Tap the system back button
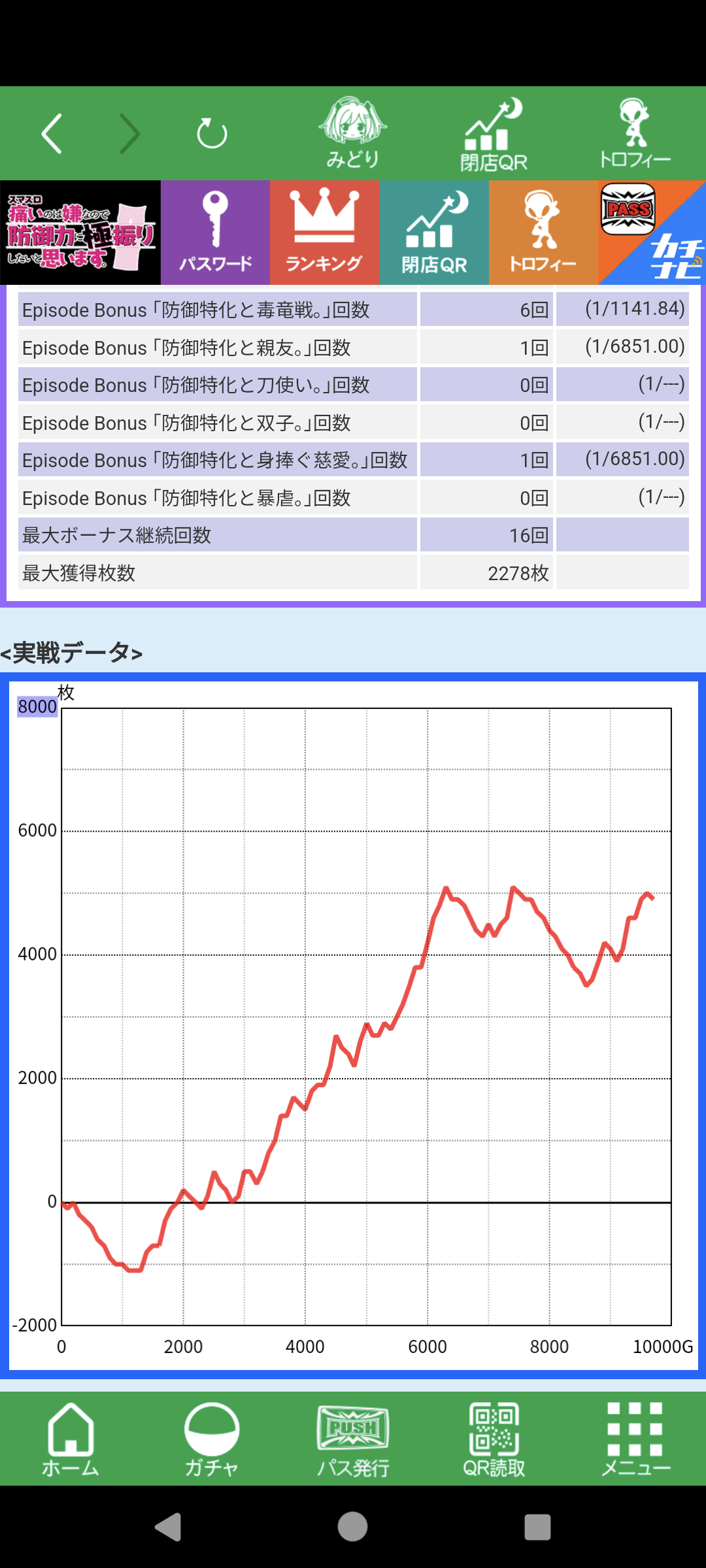Viewport: 706px width, 1568px height. pos(168,1527)
